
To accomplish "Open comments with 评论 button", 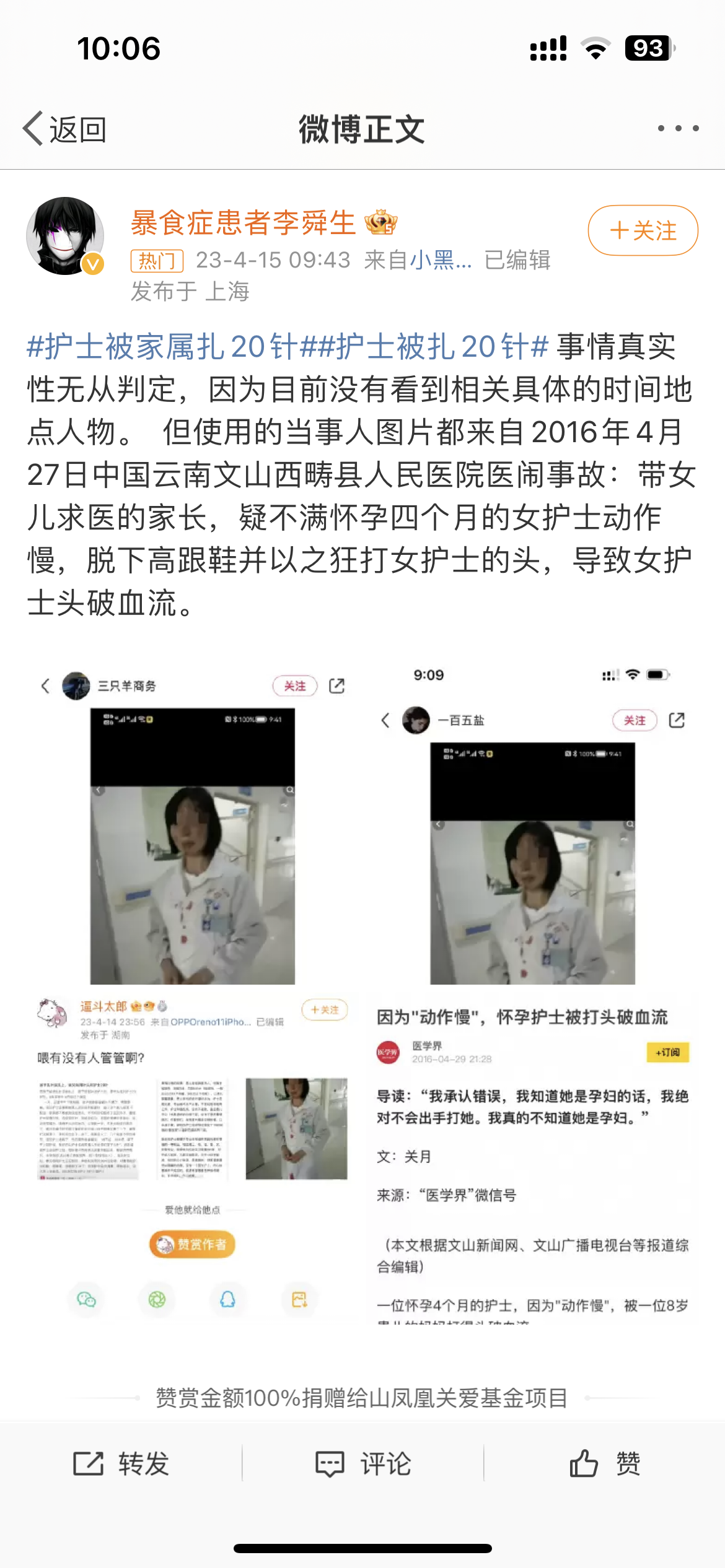I will (x=363, y=1464).
